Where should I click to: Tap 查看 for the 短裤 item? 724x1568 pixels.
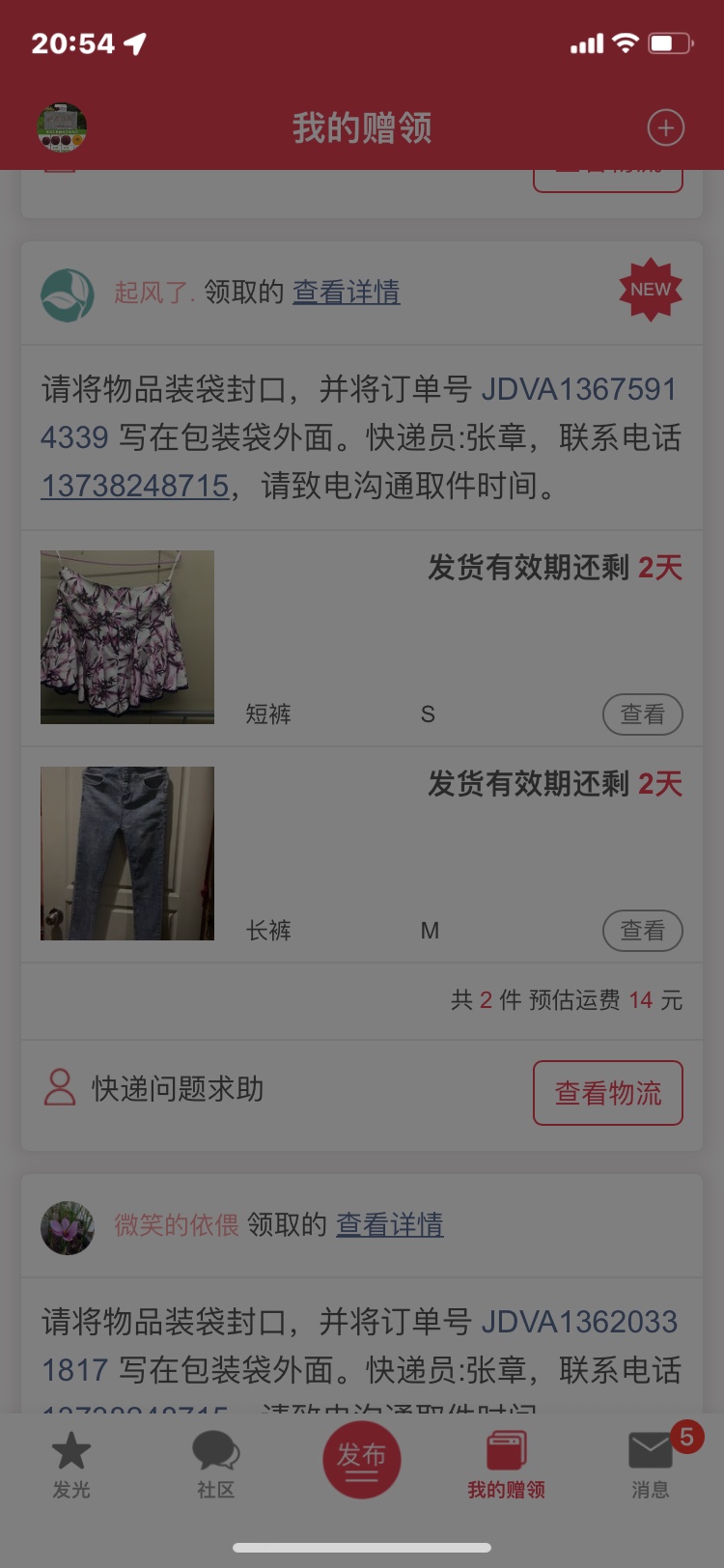pos(642,714)
